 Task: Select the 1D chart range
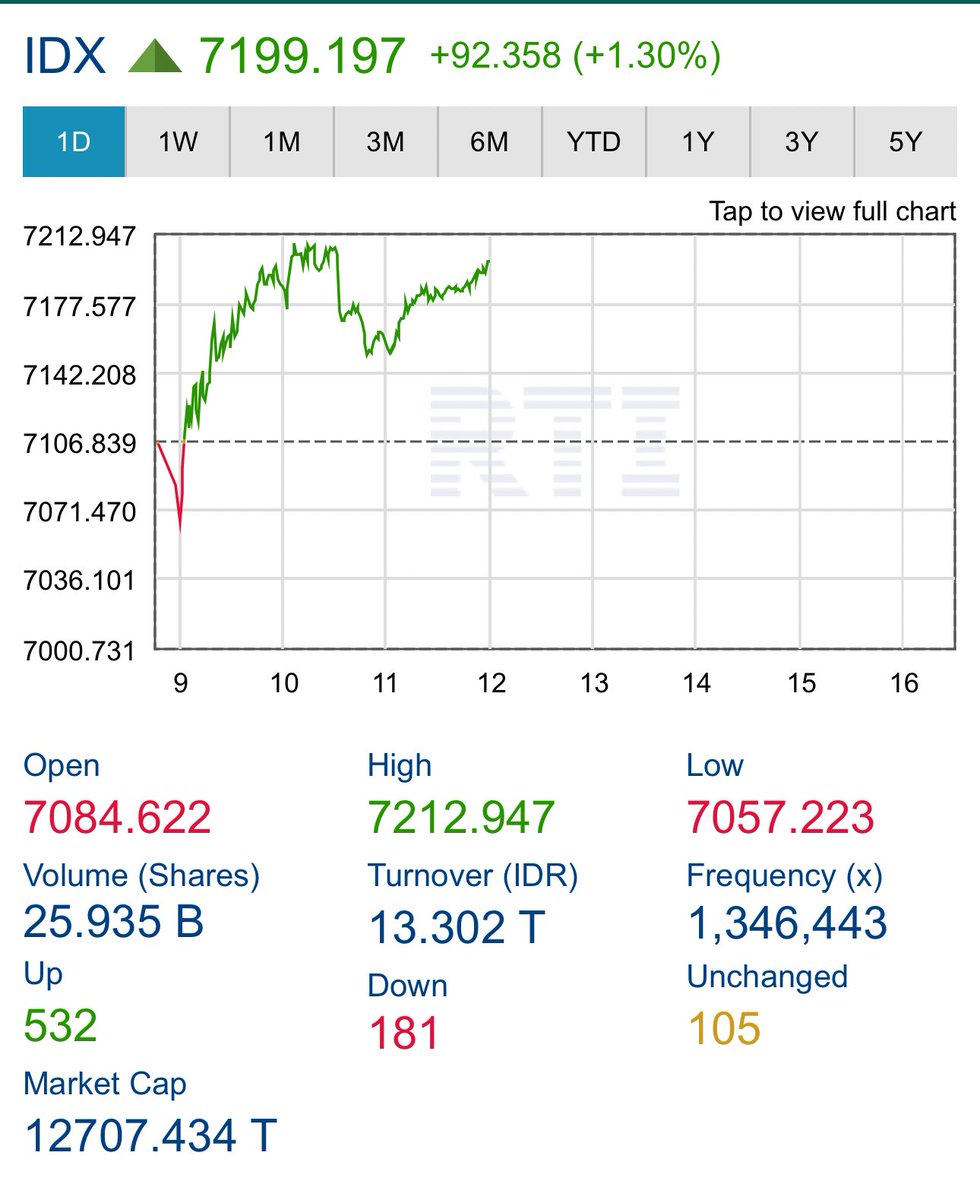point(74,142)
